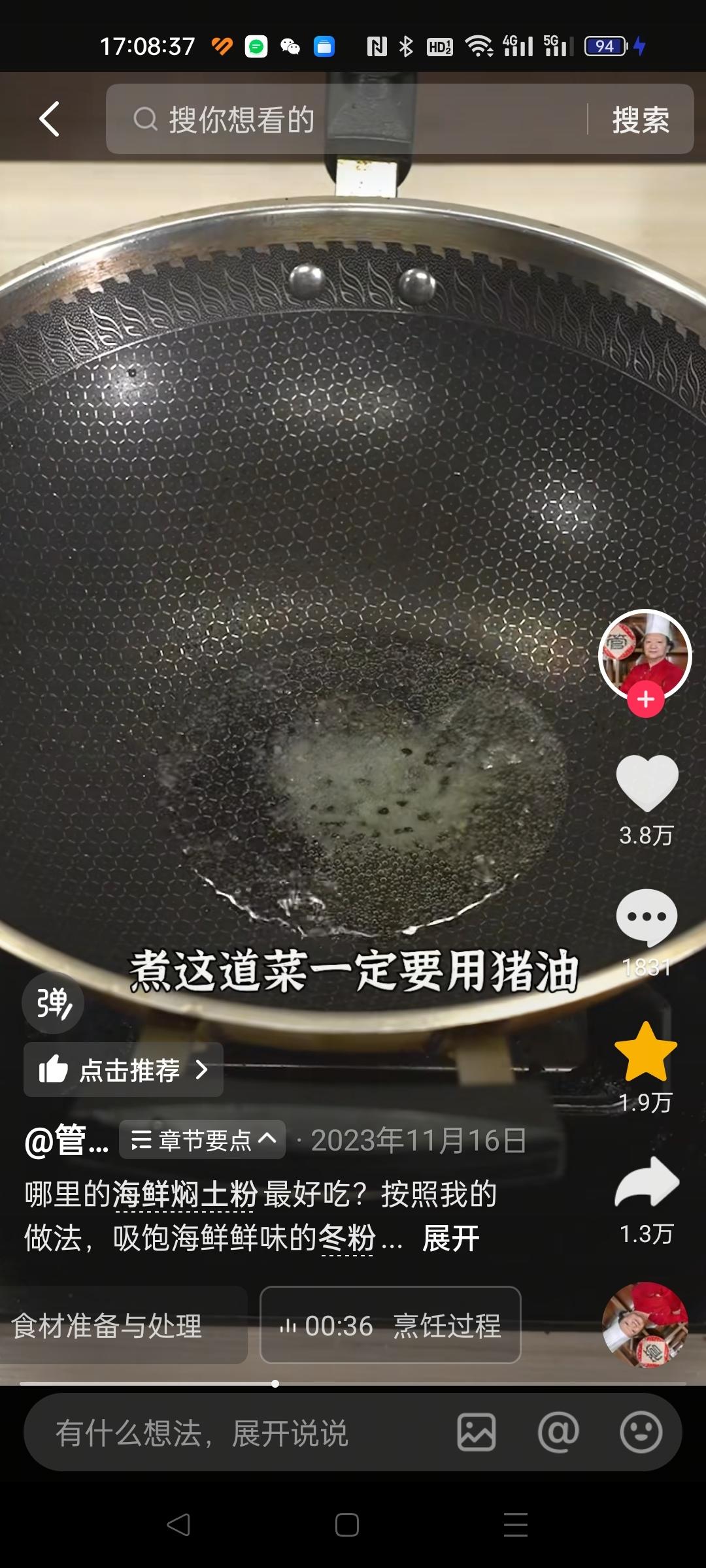Insert an emoji with the smiley icon
Screen dimensions: 706x1568
tap(641, 1433)
